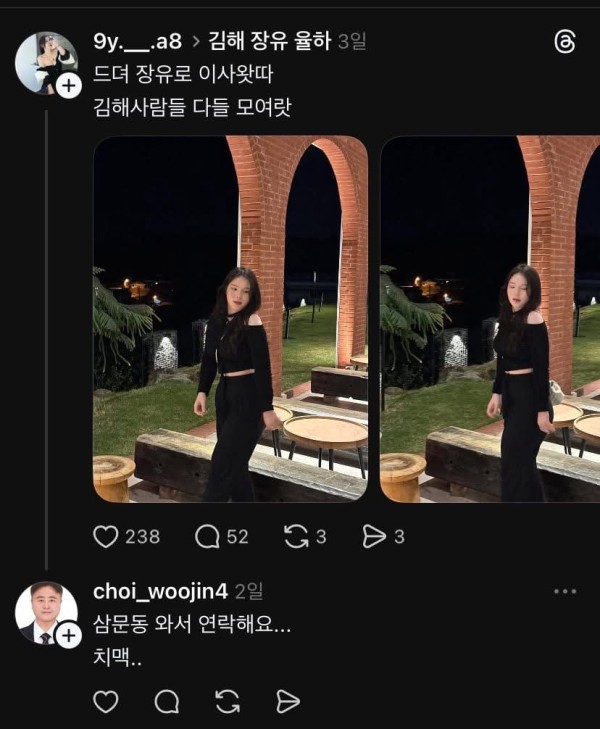Repost the 9y.__.a8 thread

[x=296, y=537]
